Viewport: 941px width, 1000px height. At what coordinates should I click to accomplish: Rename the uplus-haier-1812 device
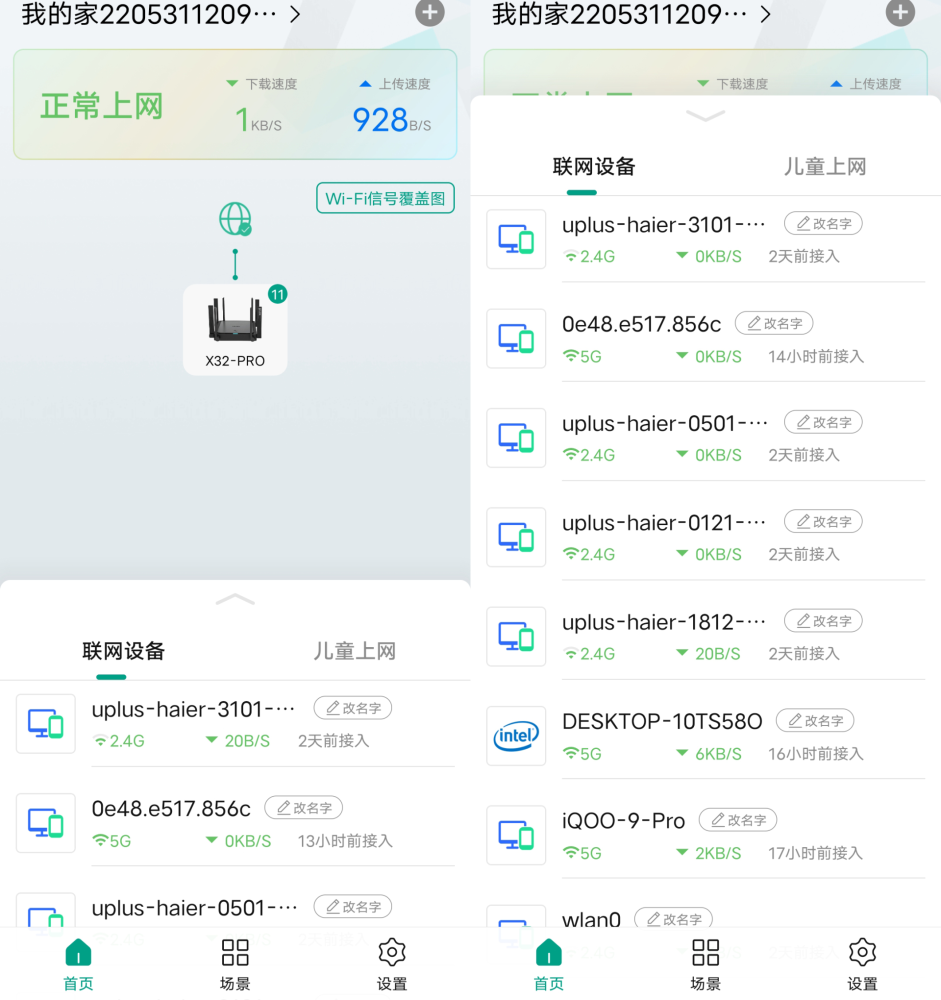click(x=823, y=621)
